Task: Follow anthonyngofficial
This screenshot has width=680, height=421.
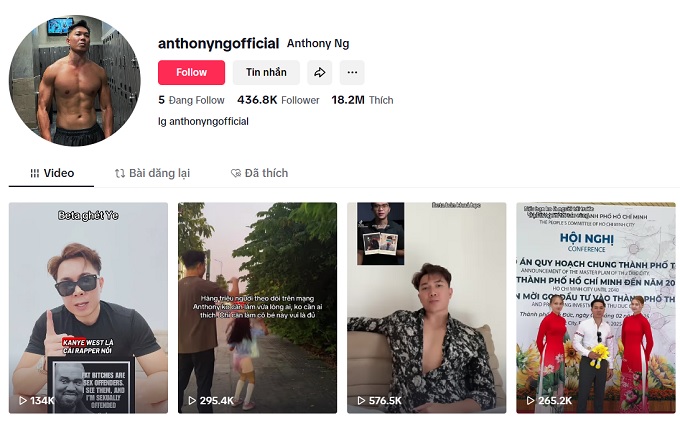Action: pos(191,72)
